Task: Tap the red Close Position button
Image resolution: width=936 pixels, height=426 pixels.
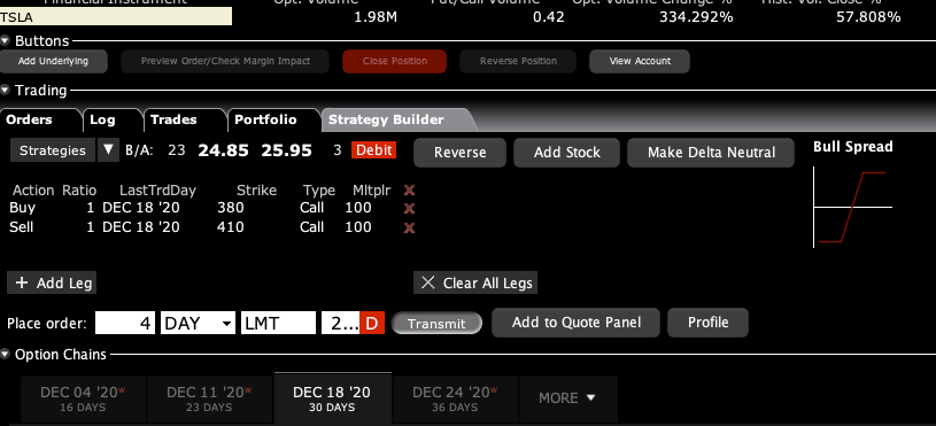Action: point(394,61)
